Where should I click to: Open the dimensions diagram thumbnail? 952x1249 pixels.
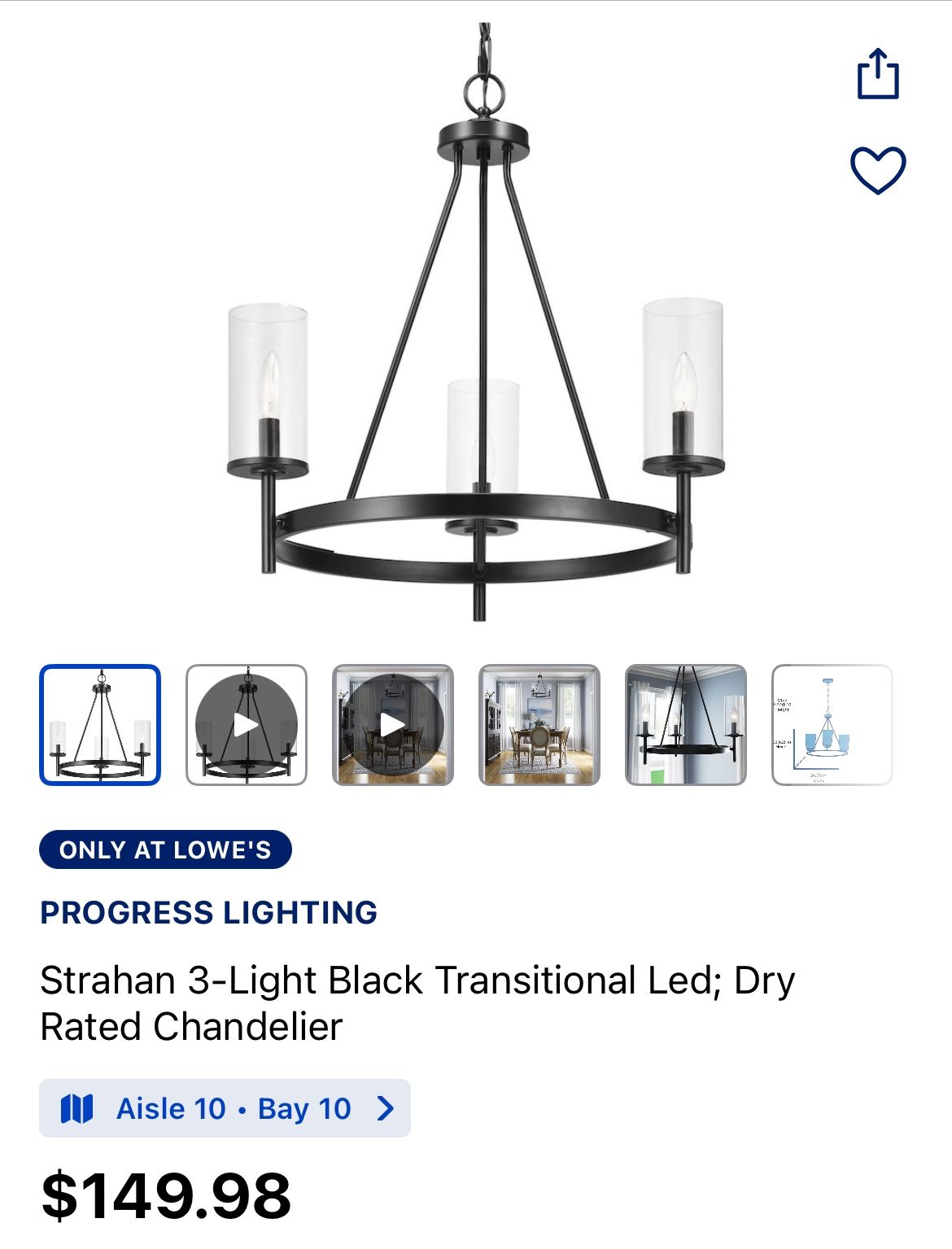click(832, 725)
